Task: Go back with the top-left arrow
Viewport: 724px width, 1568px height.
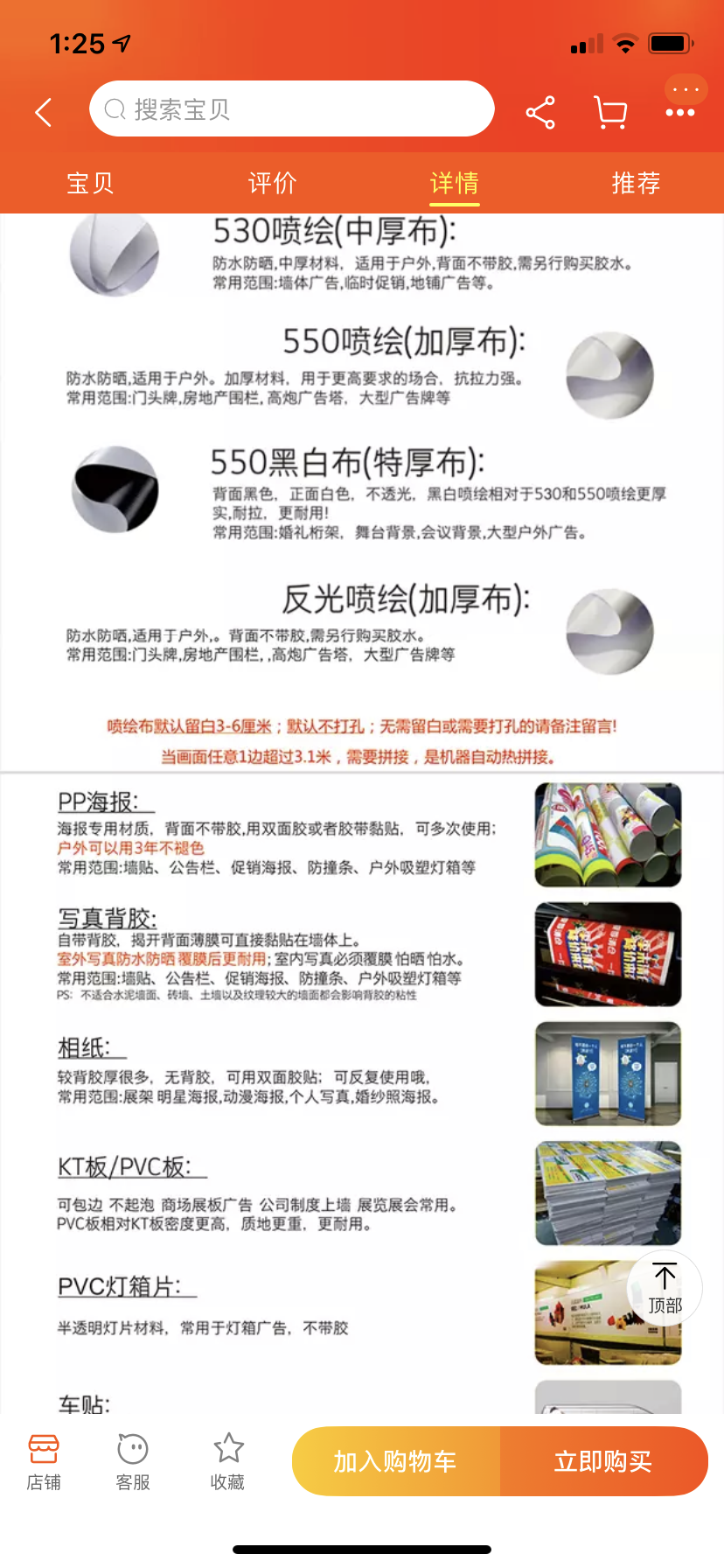Action: point(44,112)
